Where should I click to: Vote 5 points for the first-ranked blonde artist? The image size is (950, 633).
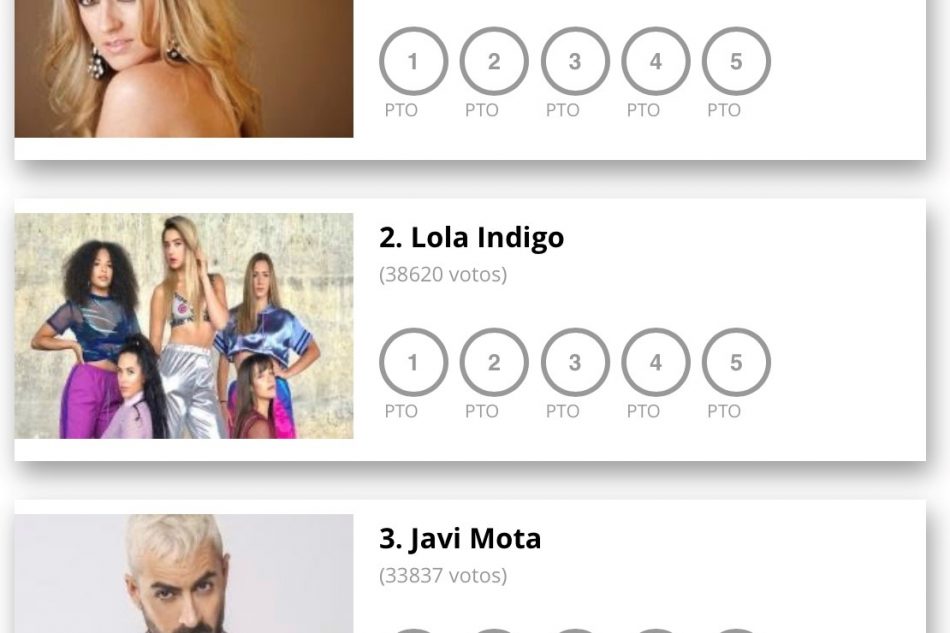(736, 62)
